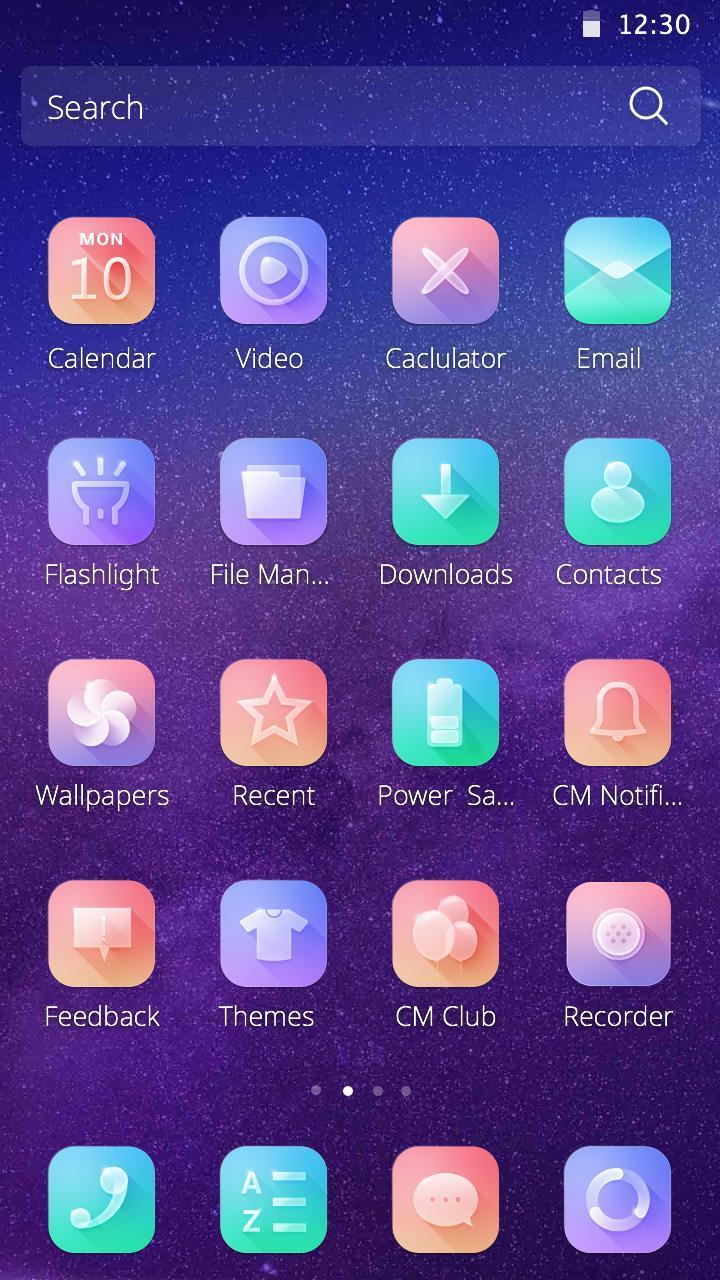720x1280 pixels.
Task: Tap the magnifier search icon
Action: [648, 106]
